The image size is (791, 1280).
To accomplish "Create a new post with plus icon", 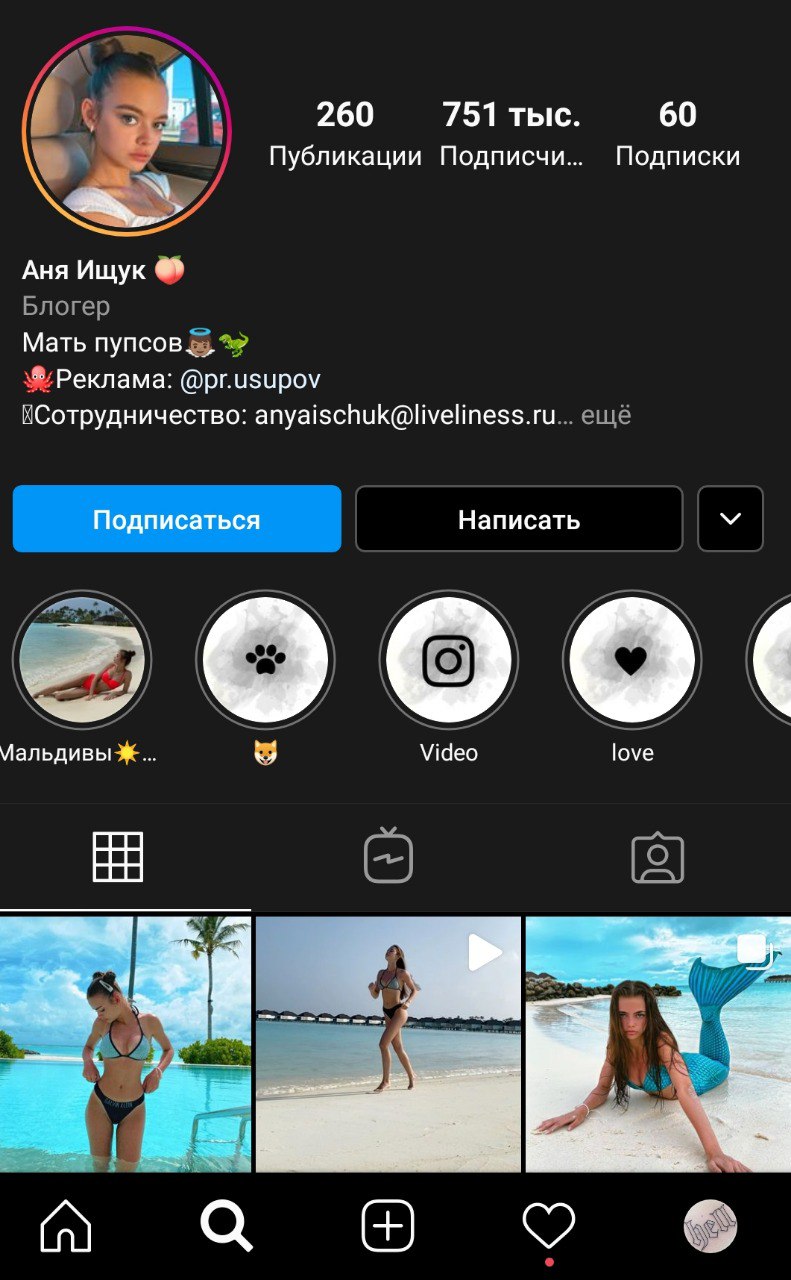I will pos(388,1225).
